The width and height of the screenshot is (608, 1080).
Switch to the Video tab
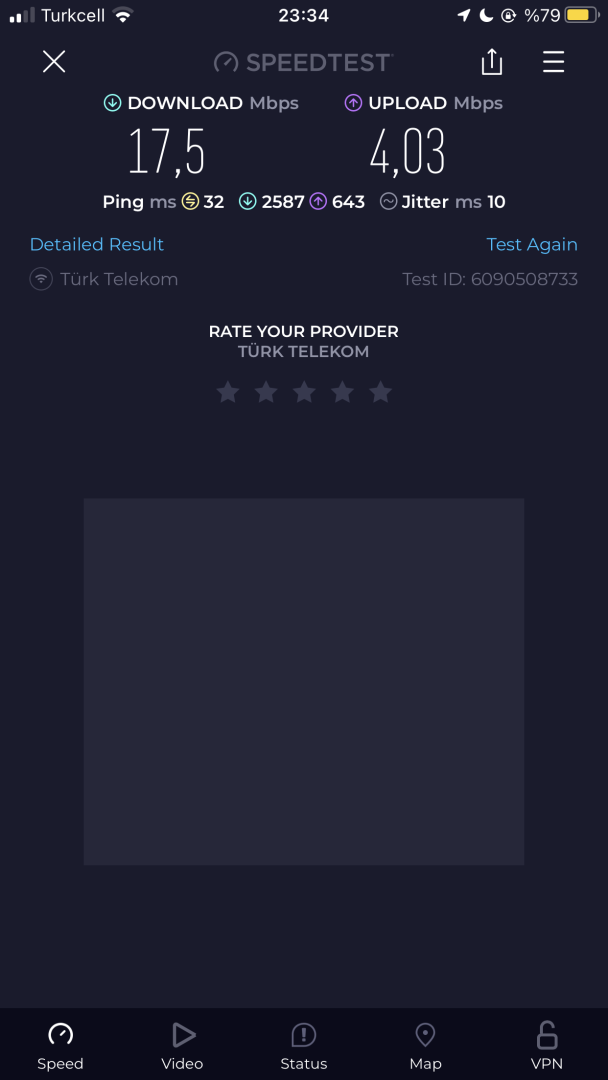pos(182,1045)
